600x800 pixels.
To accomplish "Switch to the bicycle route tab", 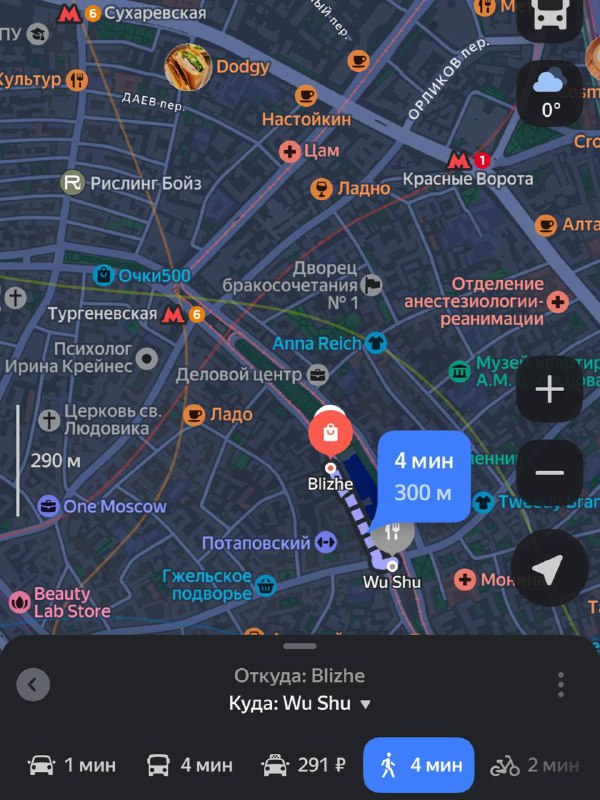I will click(x=533, y=765).
